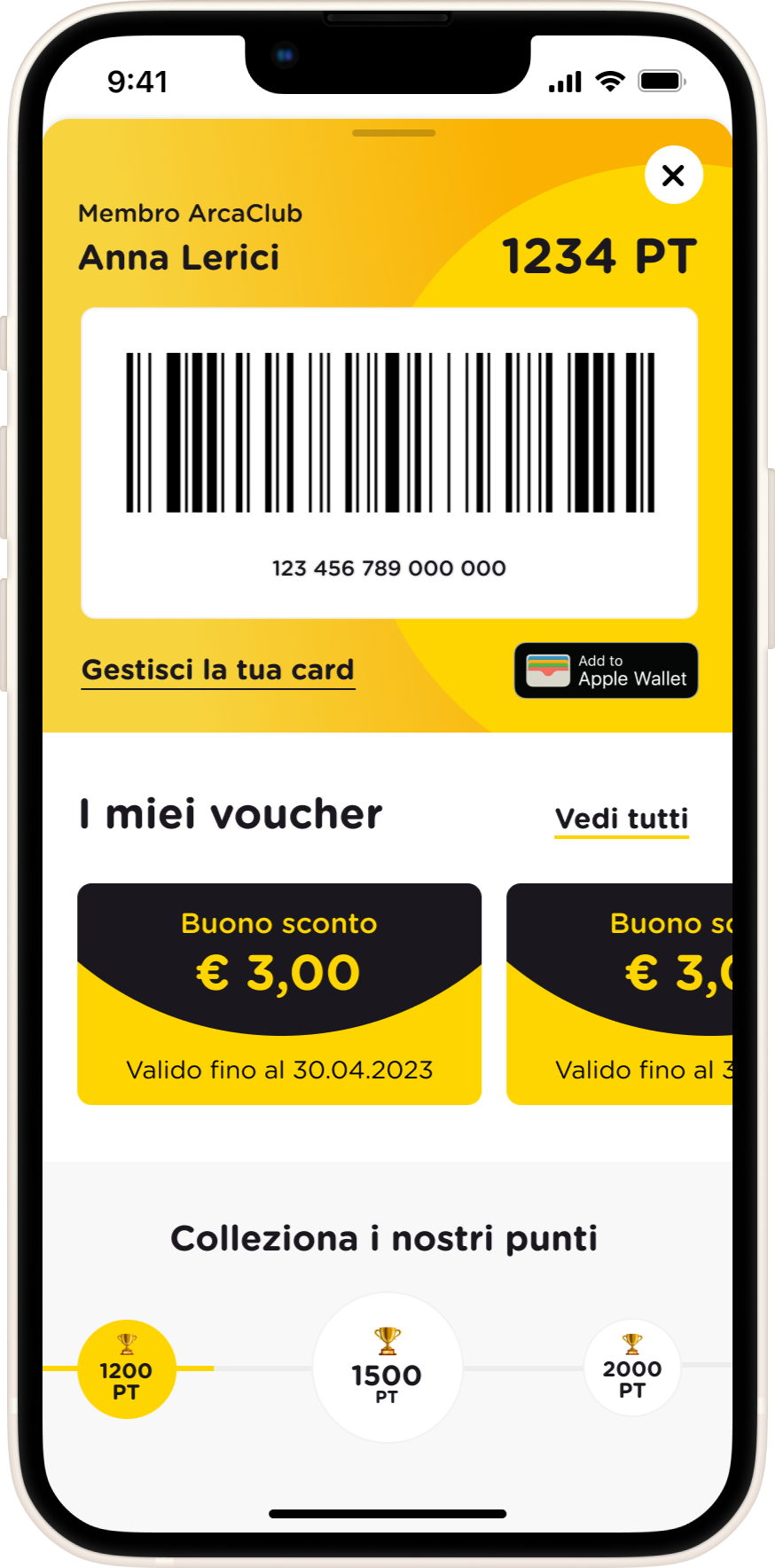Add card to Apple Wallet
775x1568 pixels.
coord(606,670)
